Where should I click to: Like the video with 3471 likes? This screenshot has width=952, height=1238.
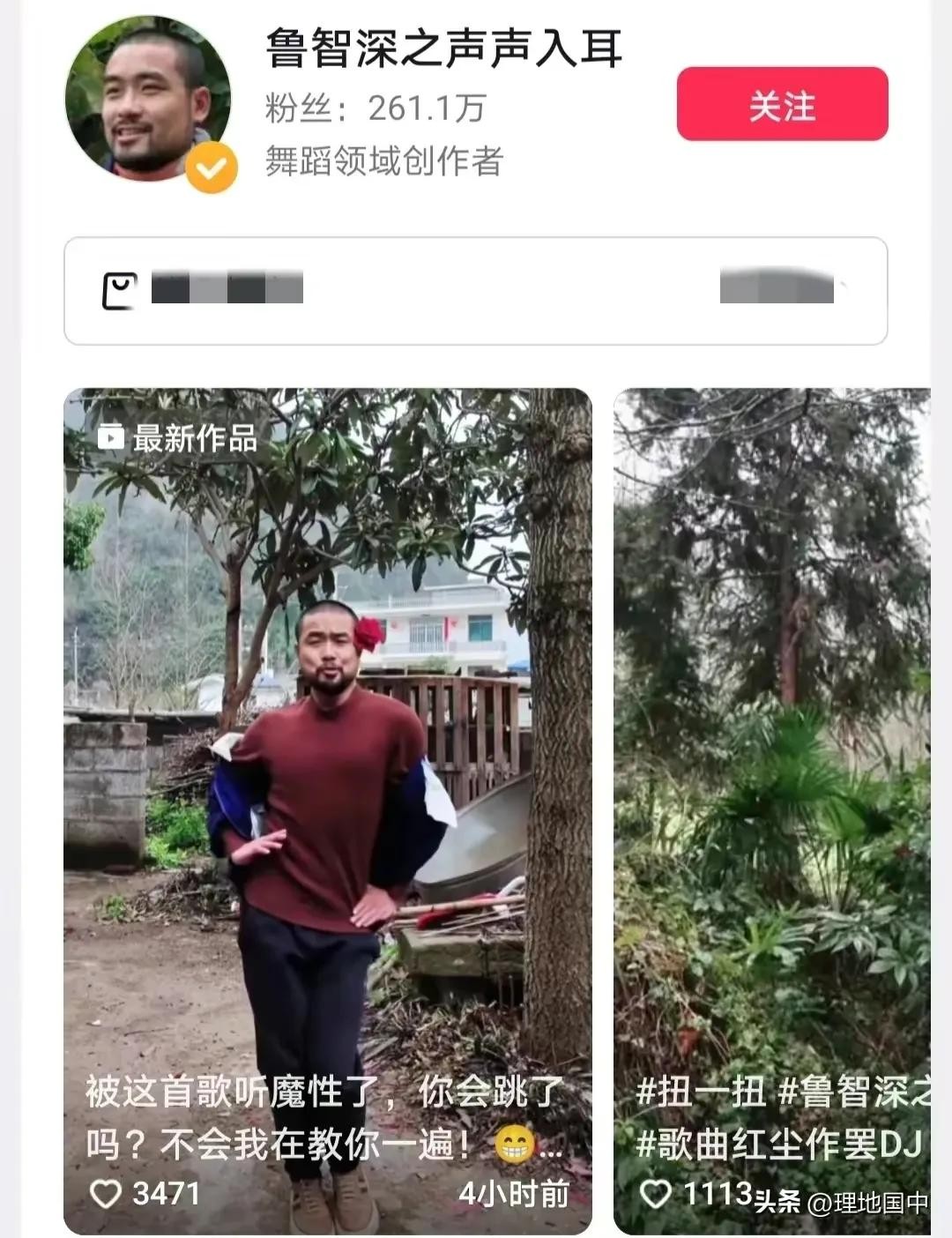pos(107,1194)
